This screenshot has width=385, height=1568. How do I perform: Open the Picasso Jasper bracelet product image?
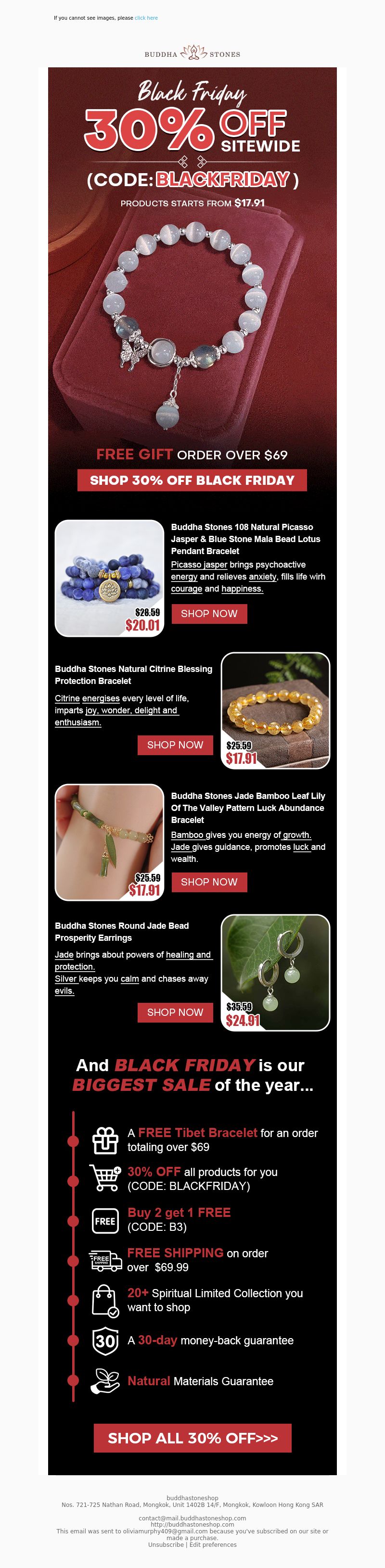[x=110, y=578]
